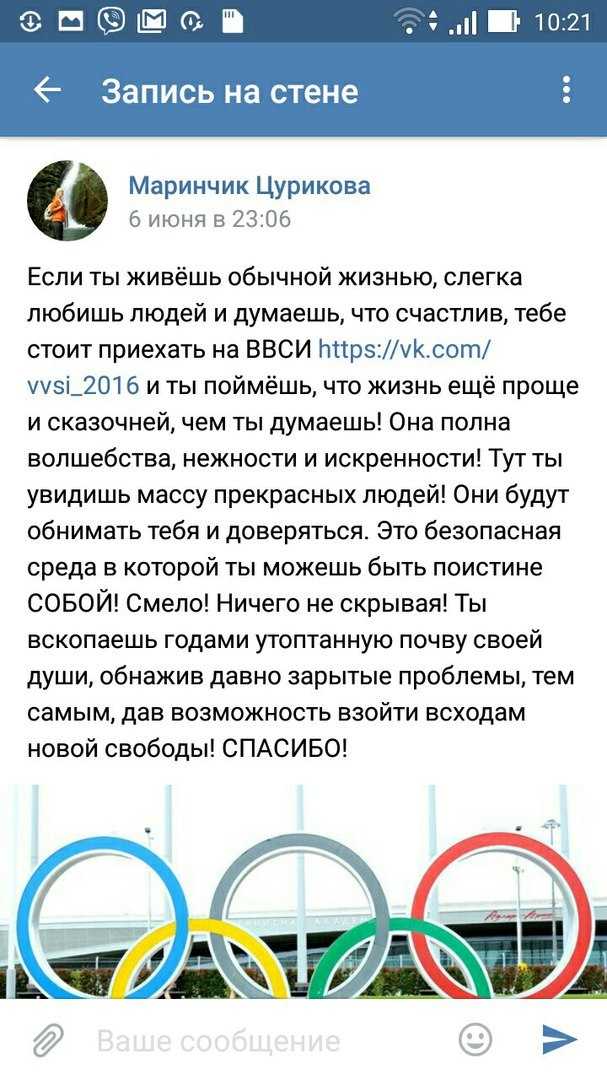Open Маринчик Цурикова's profile avatar
The image size is (607, 1080).
(67, 200)
